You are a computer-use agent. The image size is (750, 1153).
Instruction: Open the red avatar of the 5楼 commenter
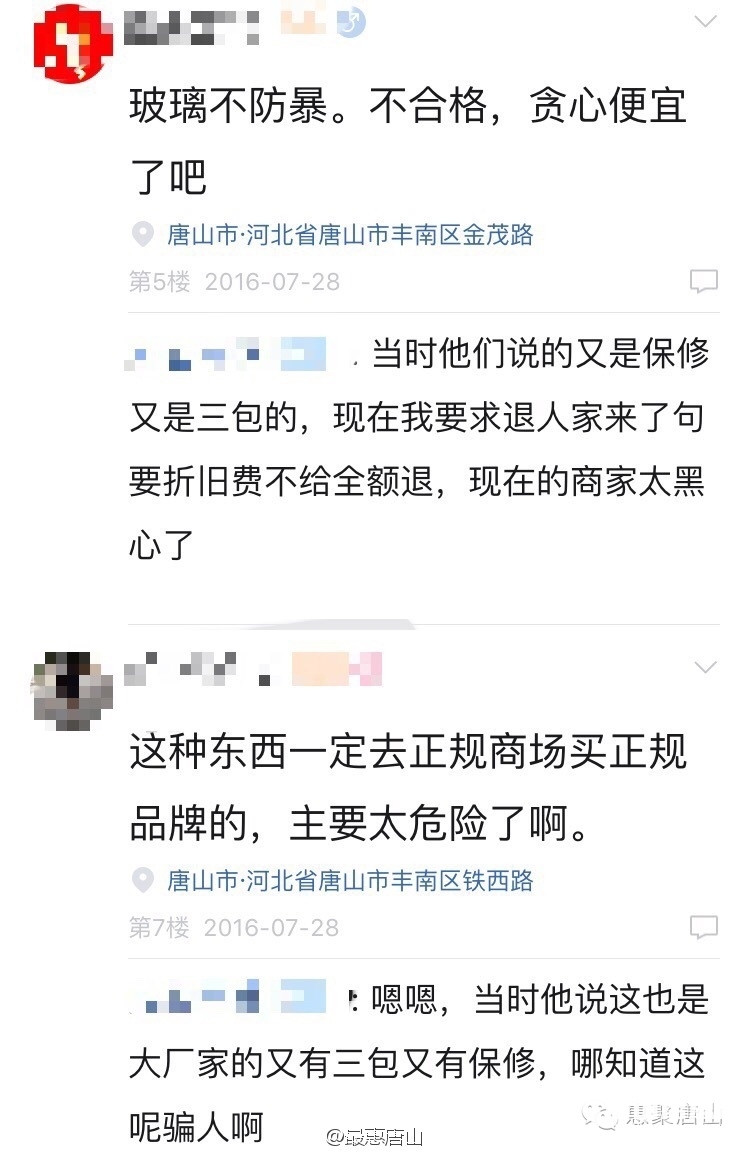72,44
